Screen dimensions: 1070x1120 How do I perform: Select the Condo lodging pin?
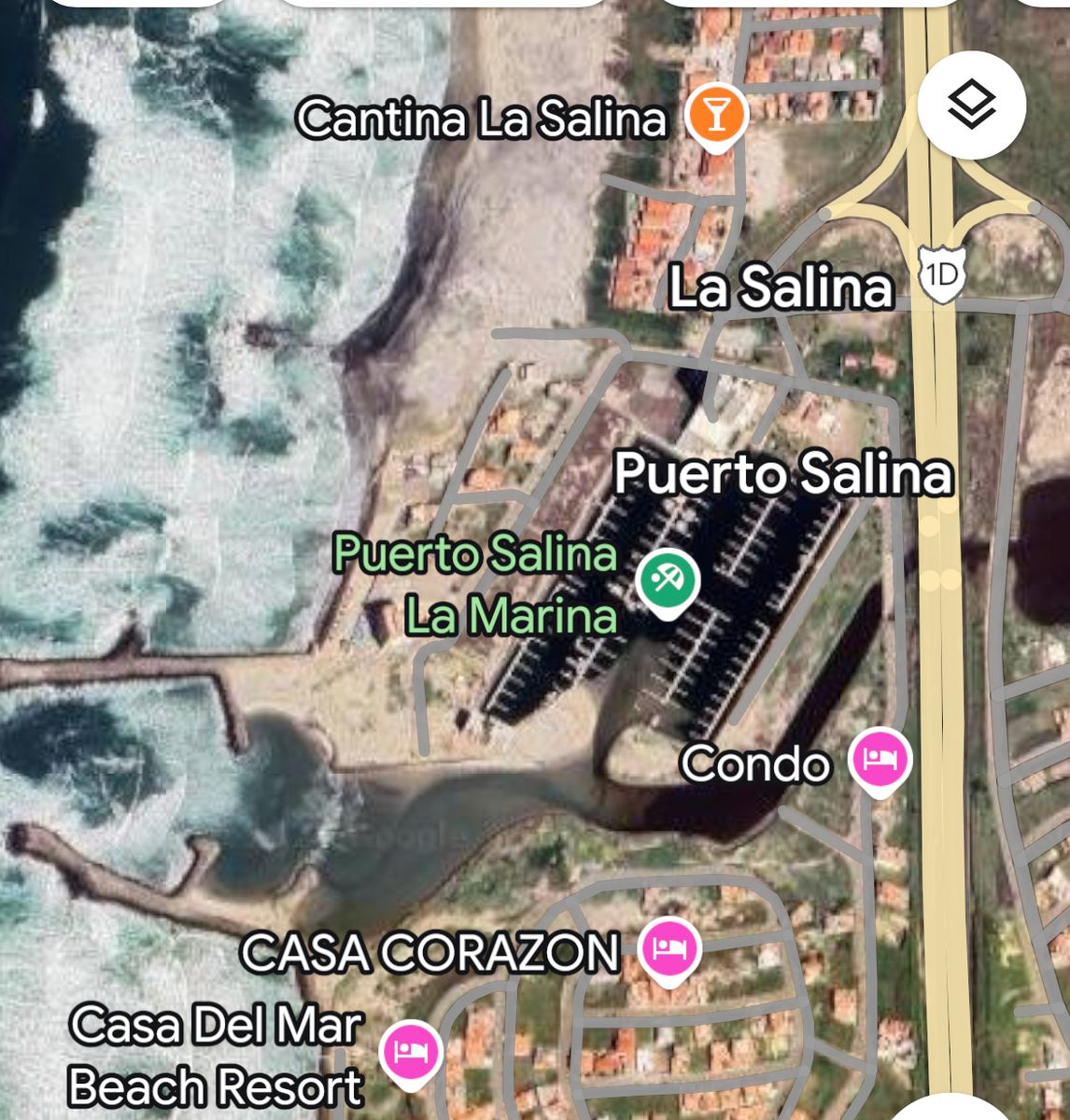879,760
